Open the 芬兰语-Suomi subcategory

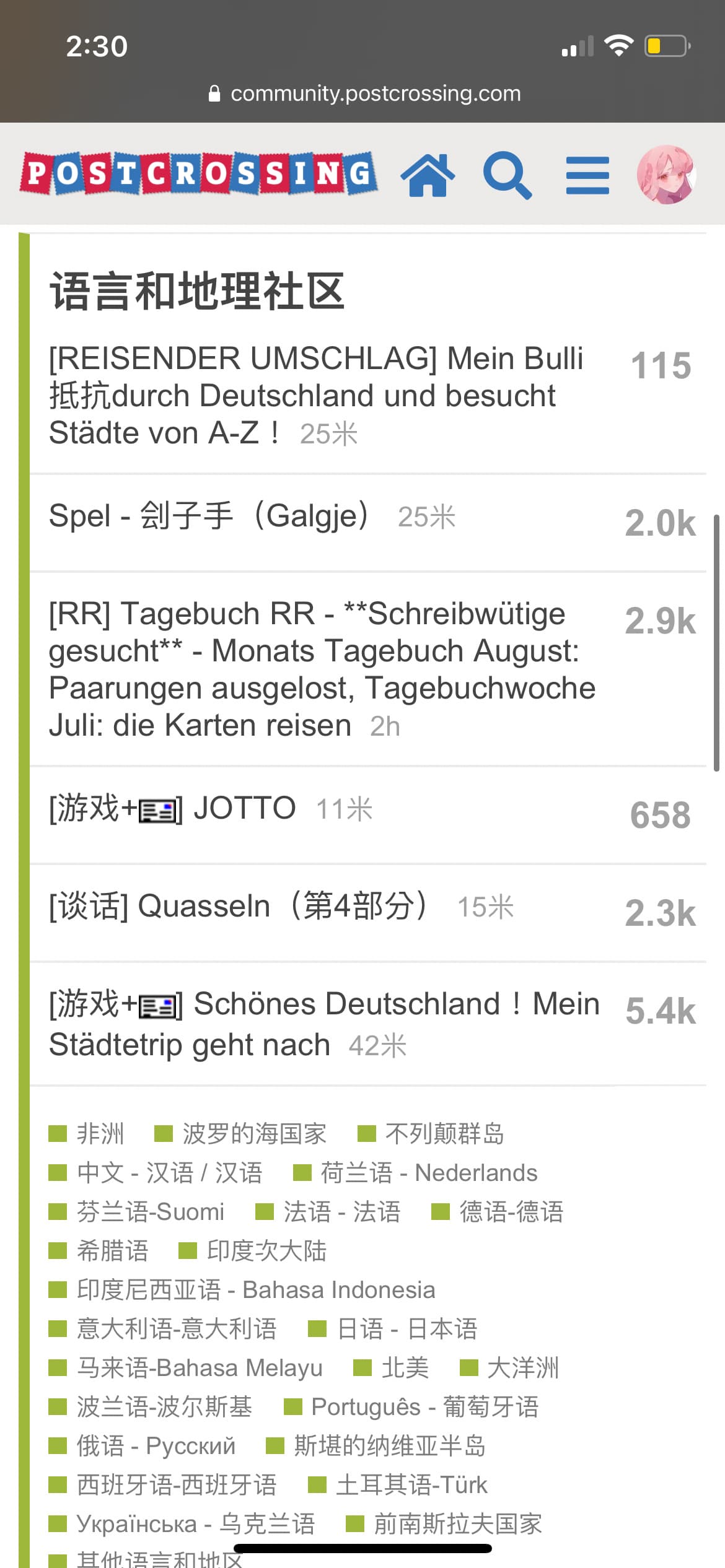click(x=150, y=1212)
